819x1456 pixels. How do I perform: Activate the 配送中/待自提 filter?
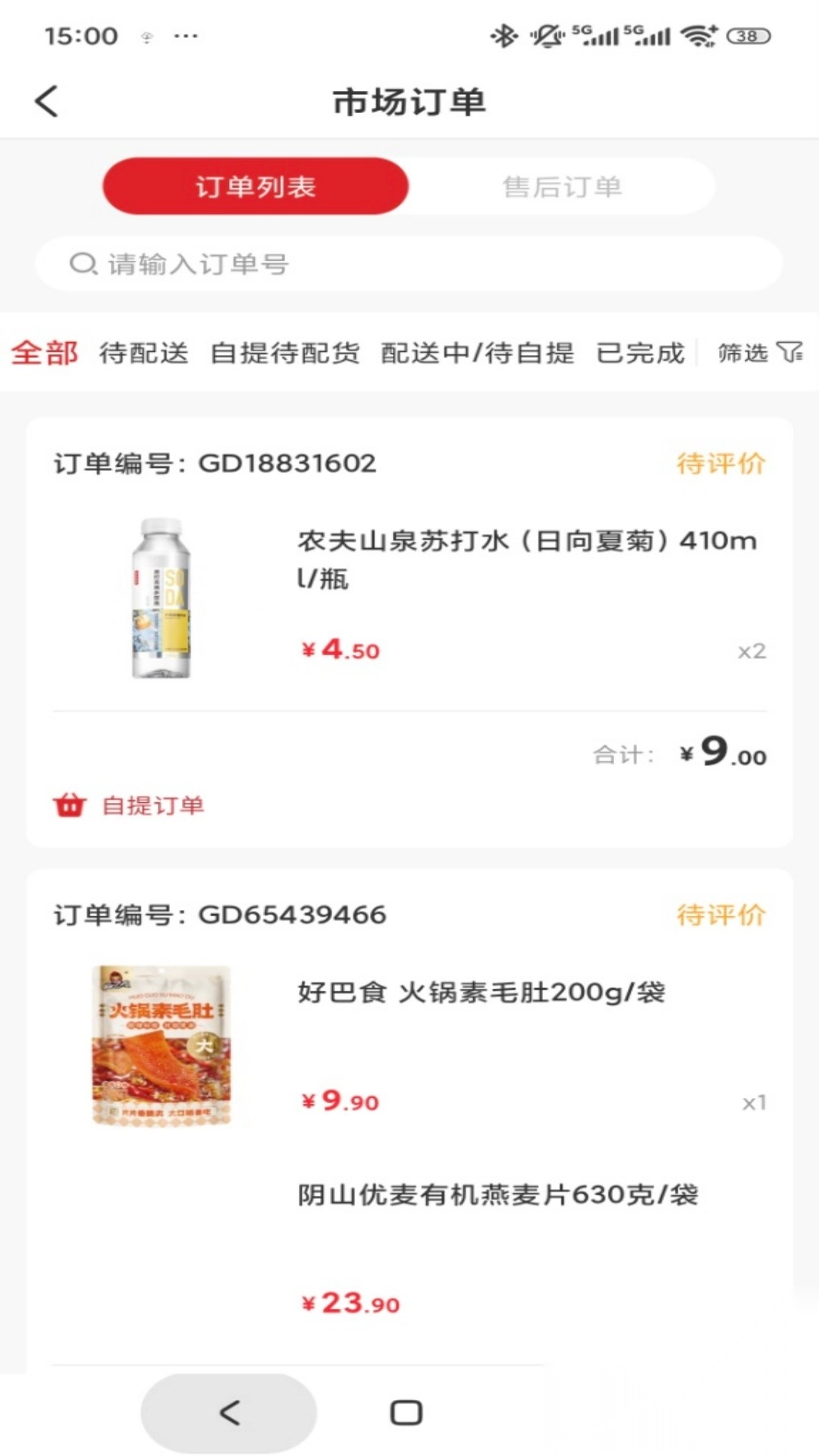[479, 353]
